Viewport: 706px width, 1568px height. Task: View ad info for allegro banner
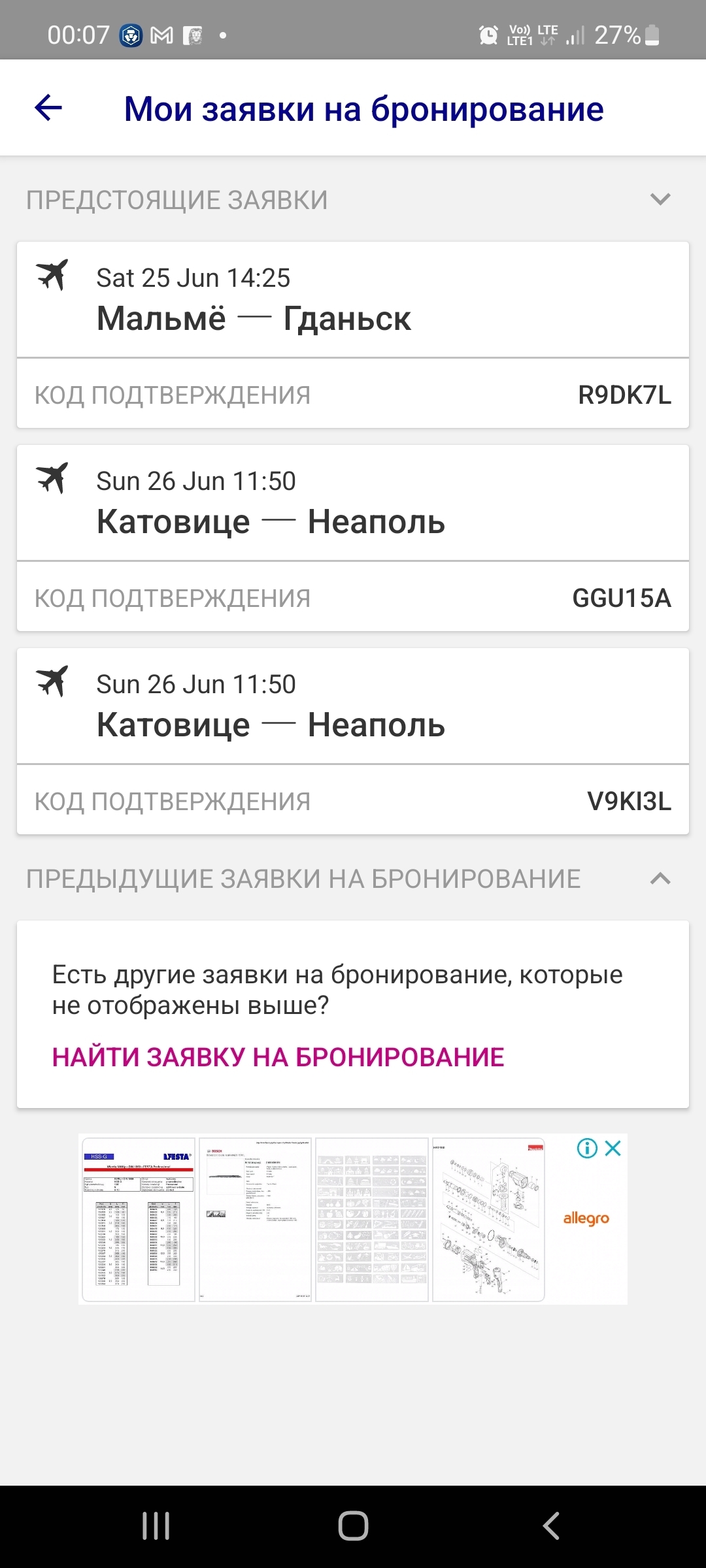pyautogui.click(x=587, y=1148)
